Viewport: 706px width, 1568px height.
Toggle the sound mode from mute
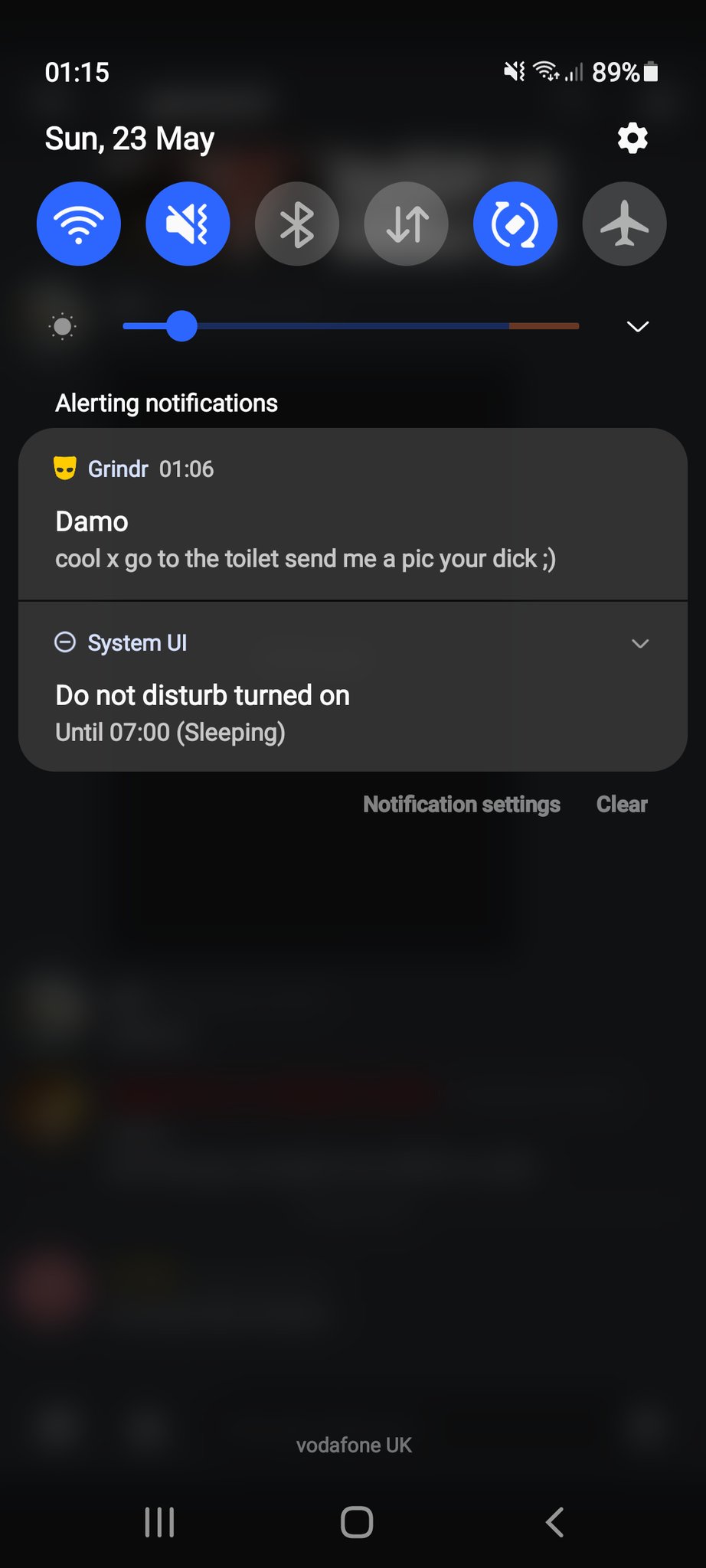click(188, 224)
